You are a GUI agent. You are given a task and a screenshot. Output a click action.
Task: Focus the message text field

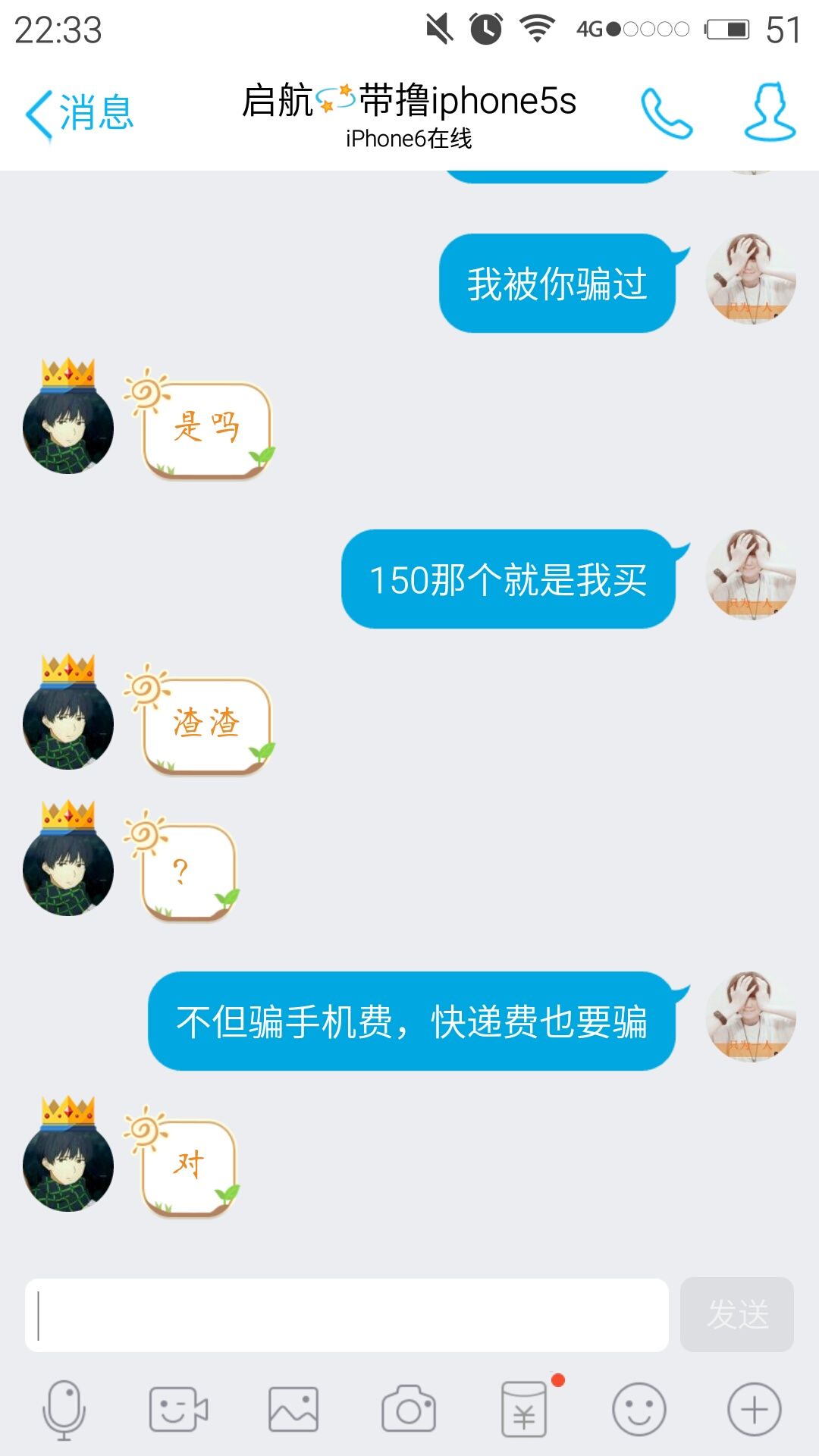(x=347, y=1315)
